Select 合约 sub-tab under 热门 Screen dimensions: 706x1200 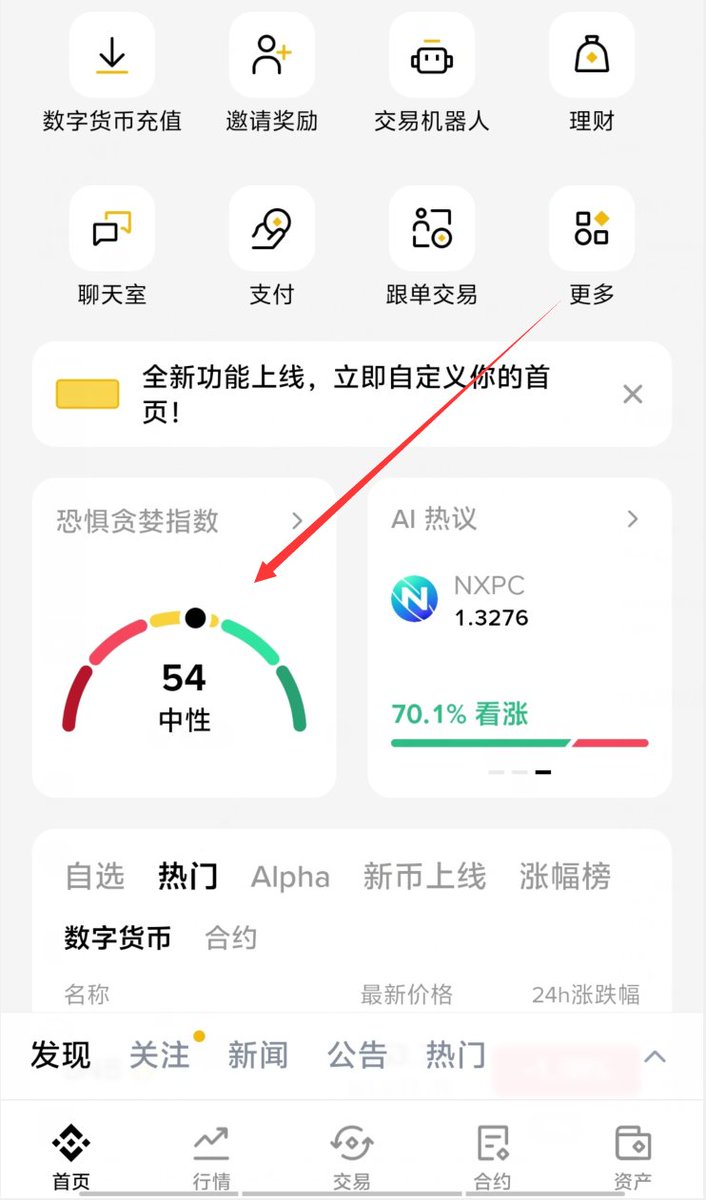pos(231,937)
